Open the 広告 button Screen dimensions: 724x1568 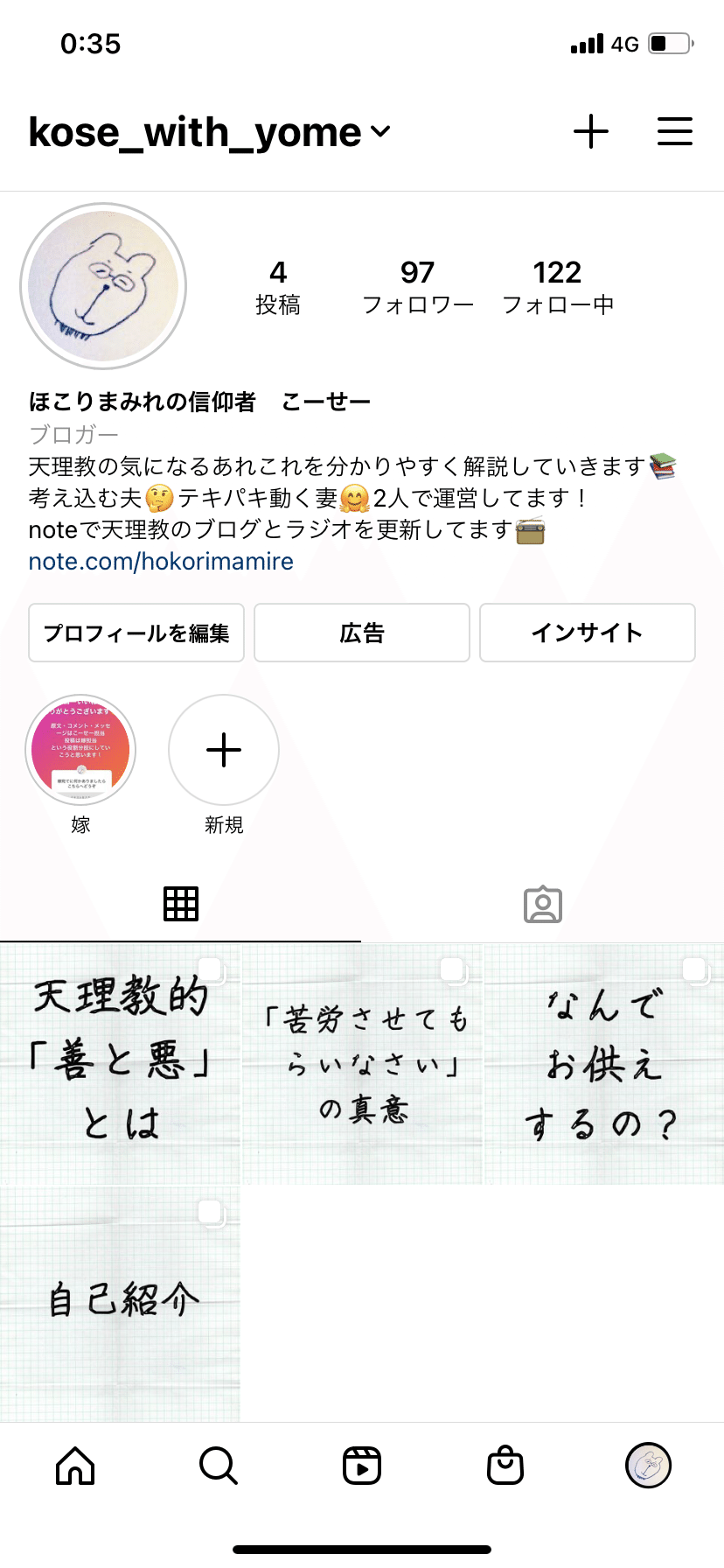(x=361, y=633)
